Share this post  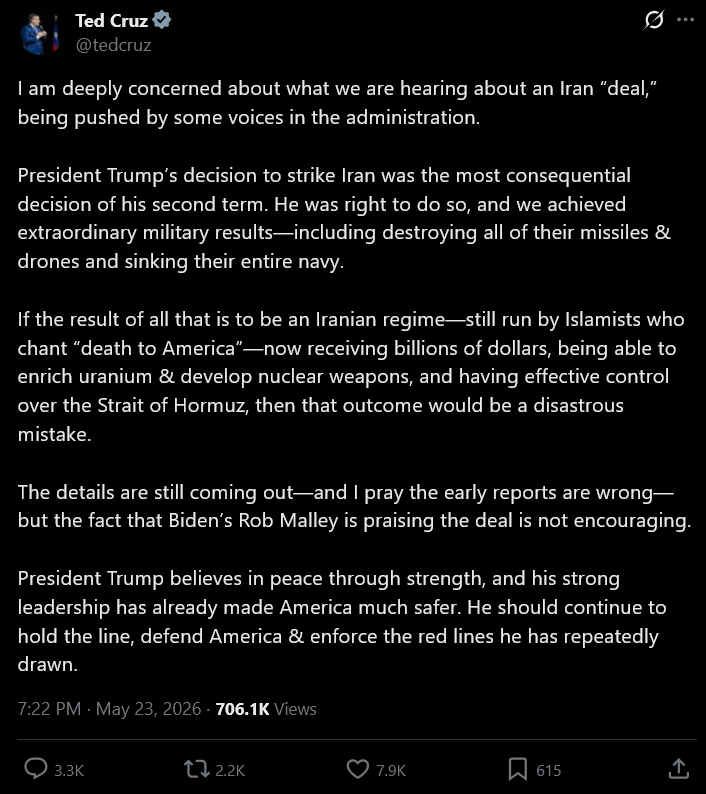(679, 769)
